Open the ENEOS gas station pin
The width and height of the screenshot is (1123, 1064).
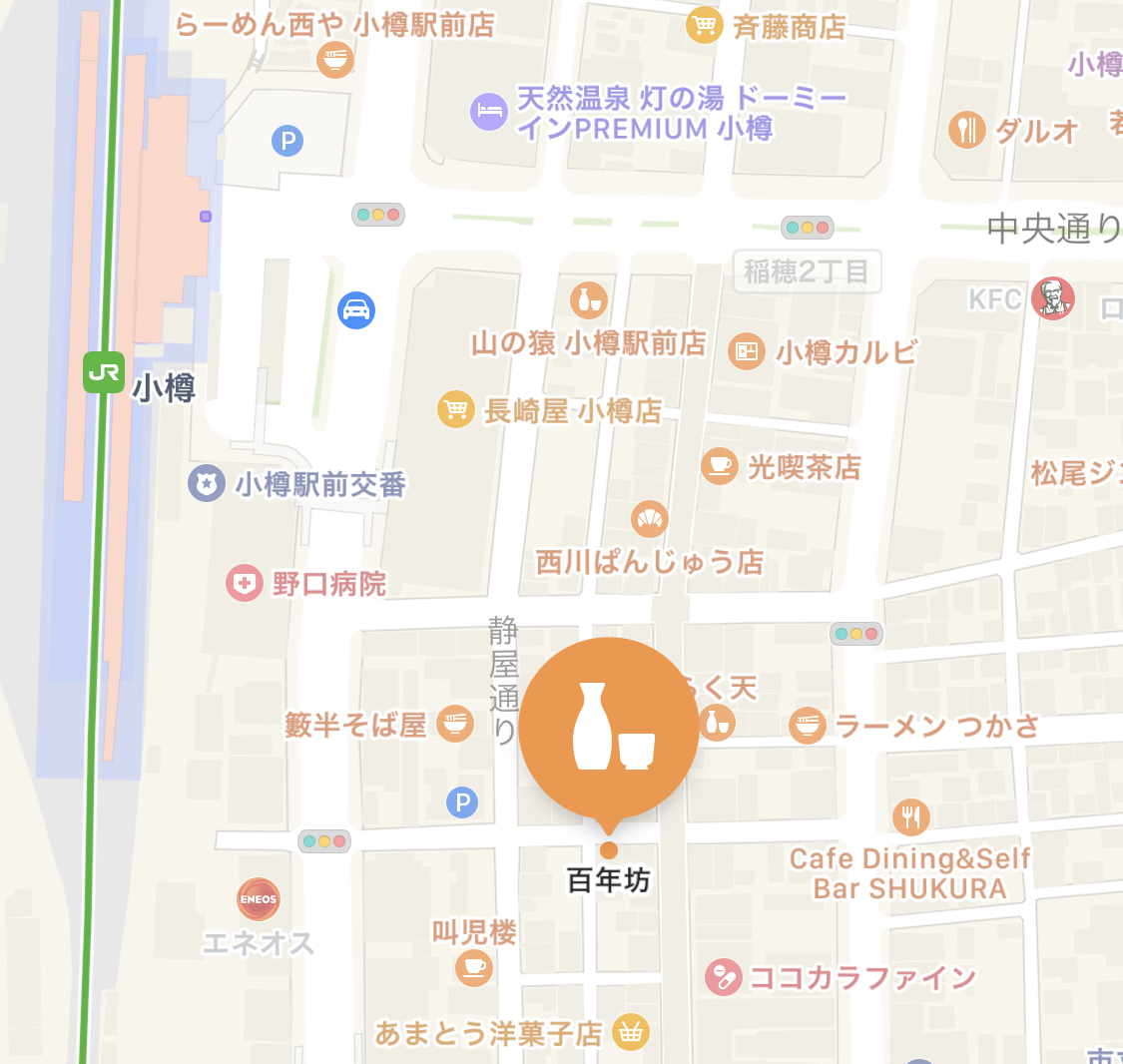click(259, 899)
